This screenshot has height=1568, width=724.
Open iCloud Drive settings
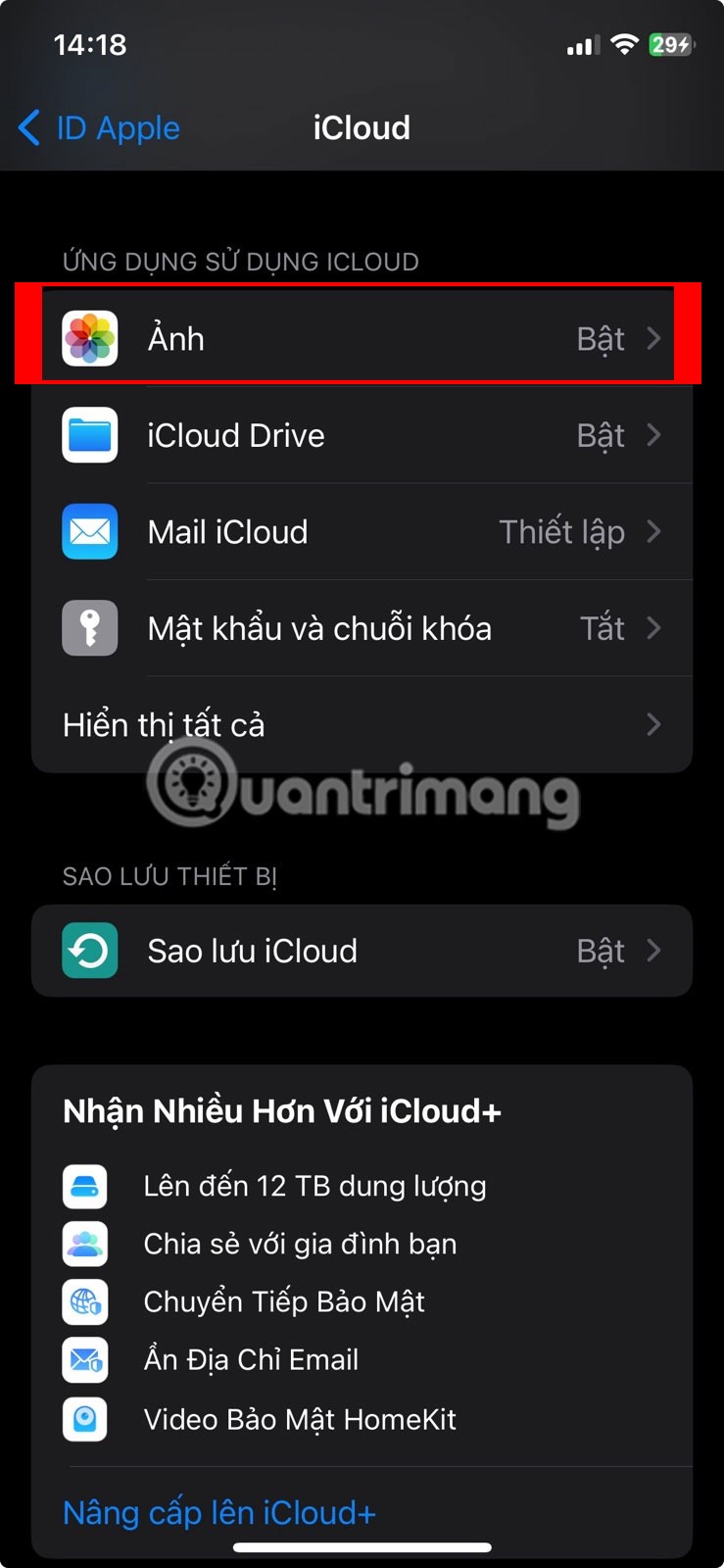tap(361, 435)
